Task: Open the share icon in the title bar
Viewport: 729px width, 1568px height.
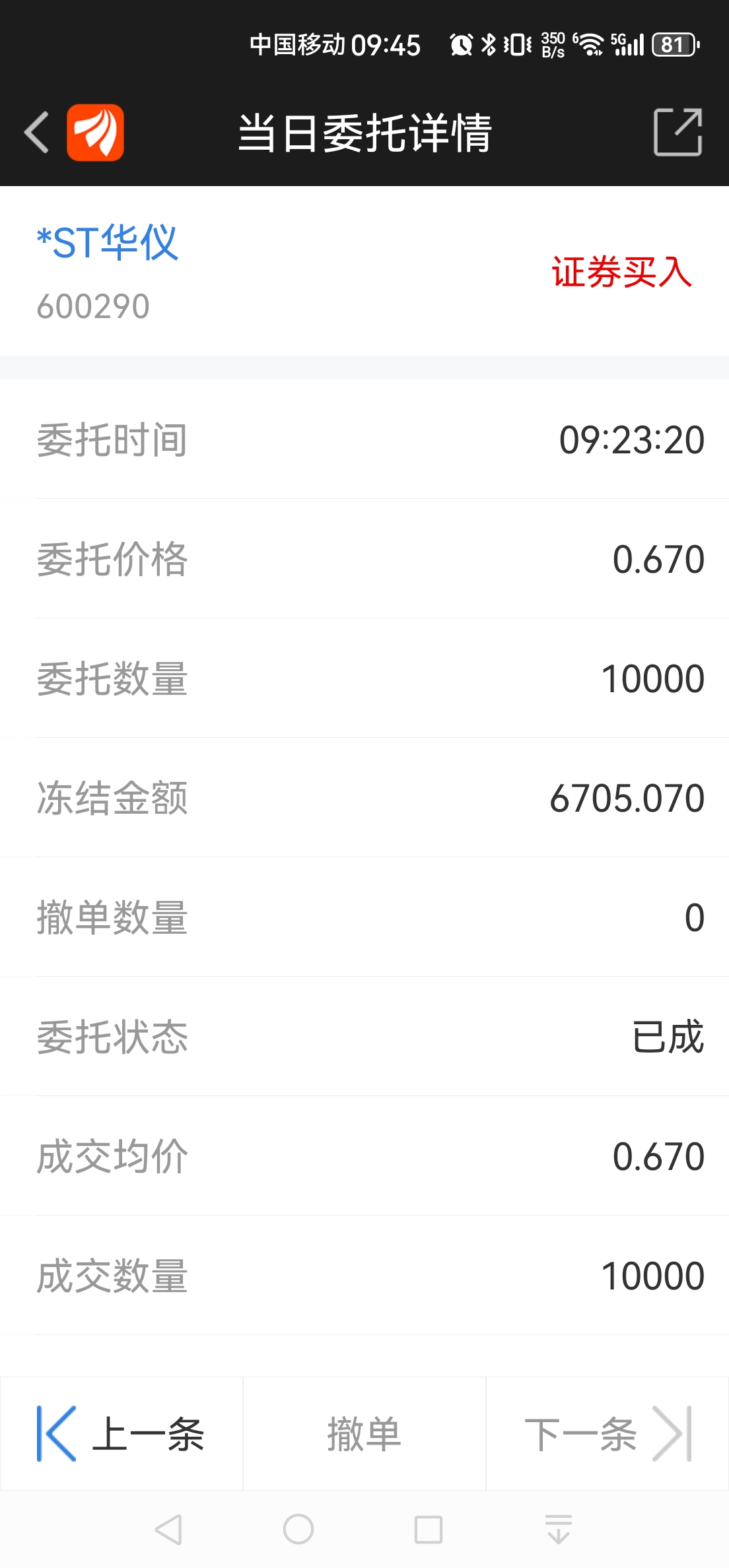Action: [x=677, y=132]
